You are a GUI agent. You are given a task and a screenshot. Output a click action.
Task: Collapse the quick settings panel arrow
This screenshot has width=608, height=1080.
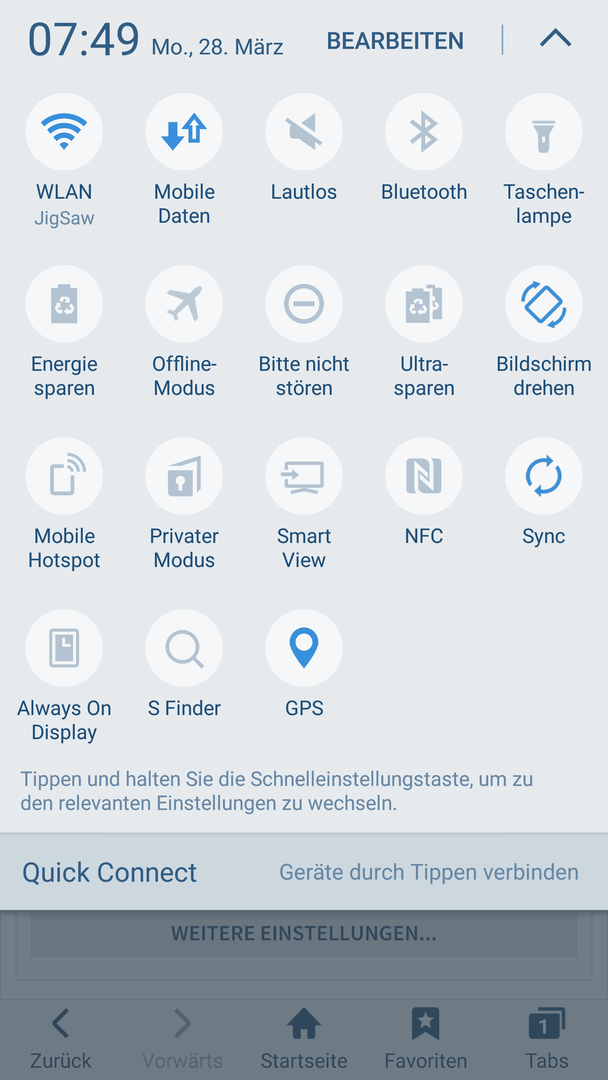pos(555,39)
